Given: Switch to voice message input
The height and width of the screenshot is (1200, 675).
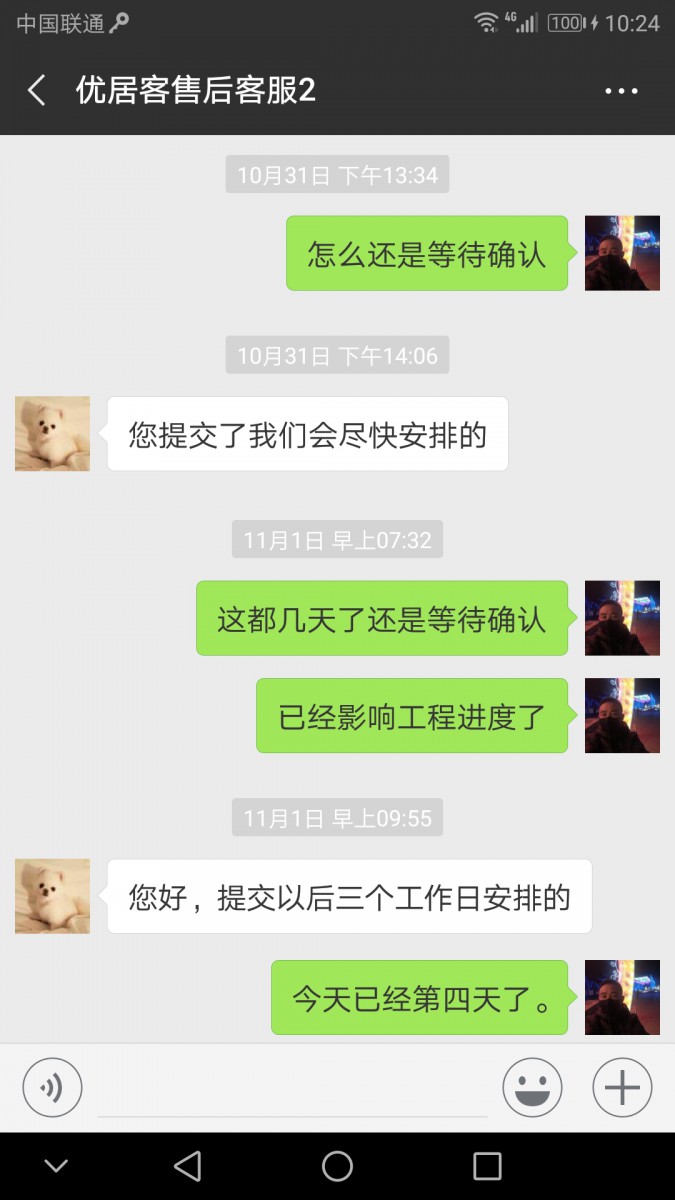Looking at the screenshot, I should point(52,1087).
